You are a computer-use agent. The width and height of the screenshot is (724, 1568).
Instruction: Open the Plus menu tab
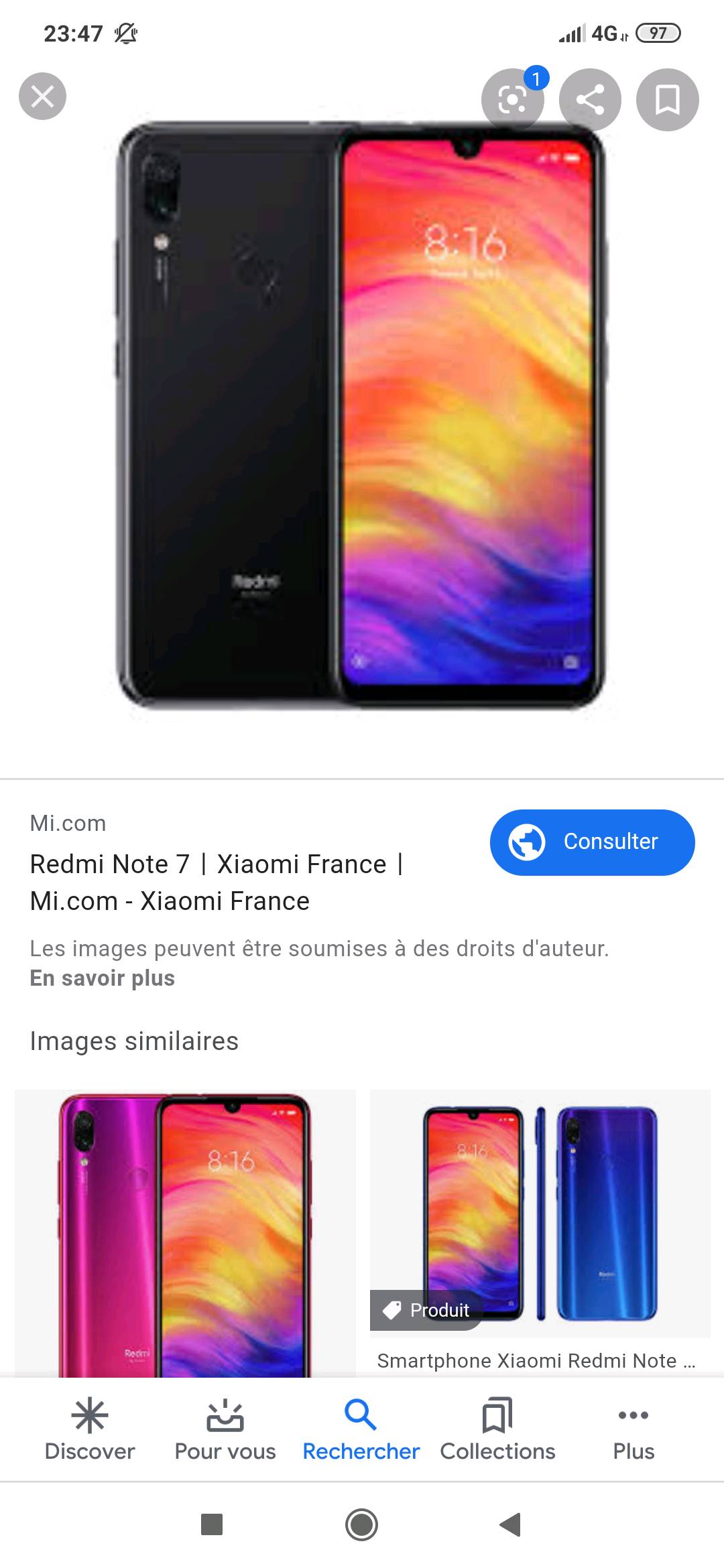pos(633,1430)
